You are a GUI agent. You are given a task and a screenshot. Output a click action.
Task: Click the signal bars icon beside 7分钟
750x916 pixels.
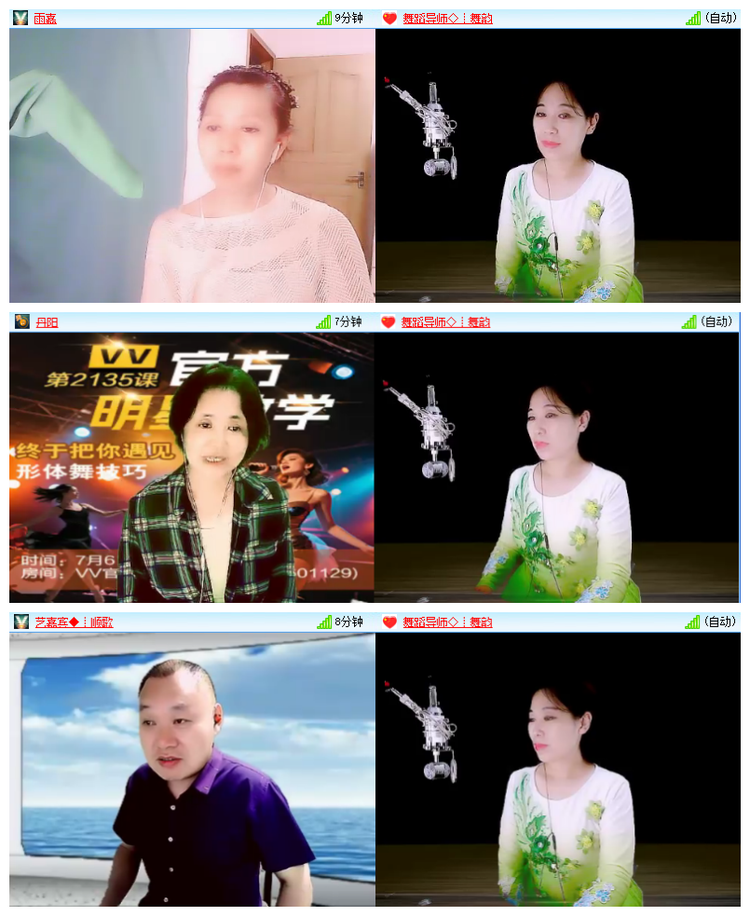[x=325, y=320]
